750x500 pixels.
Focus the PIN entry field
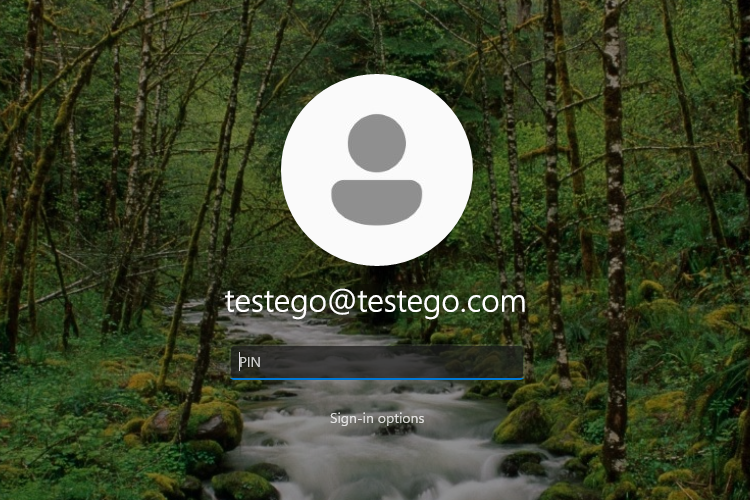pos(376,362)
